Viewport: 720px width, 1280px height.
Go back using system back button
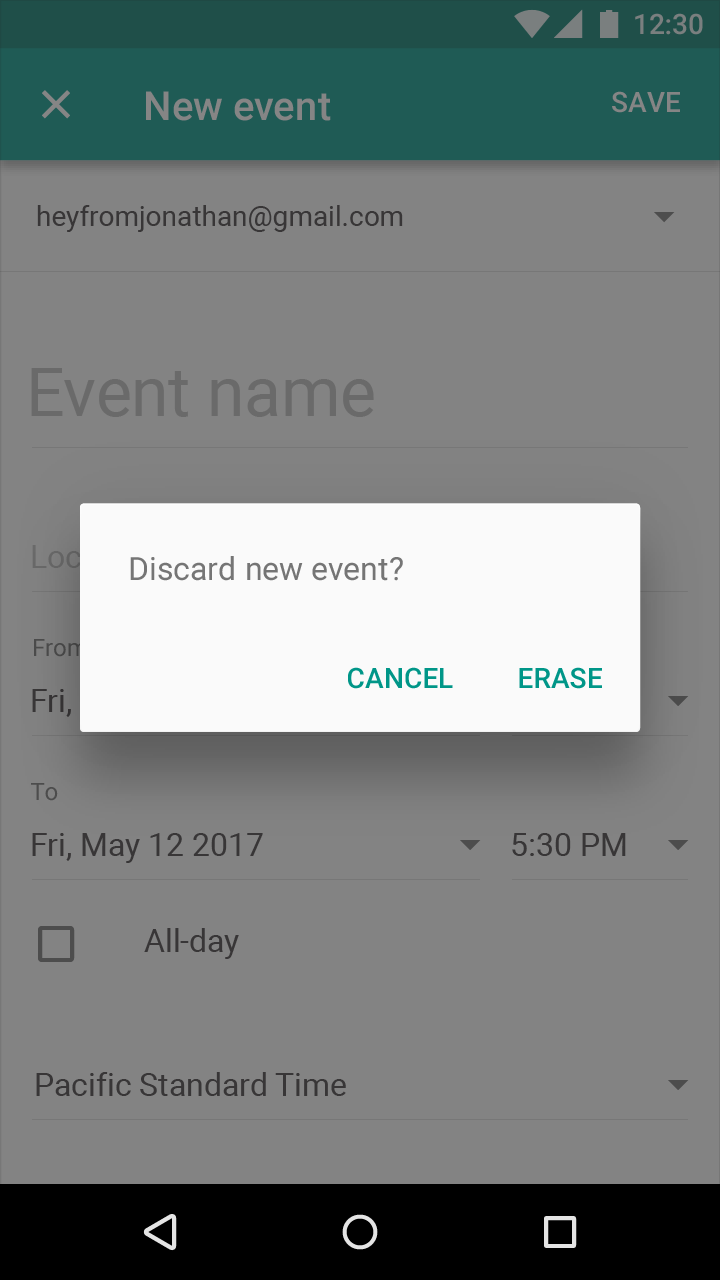point(160,1232)
